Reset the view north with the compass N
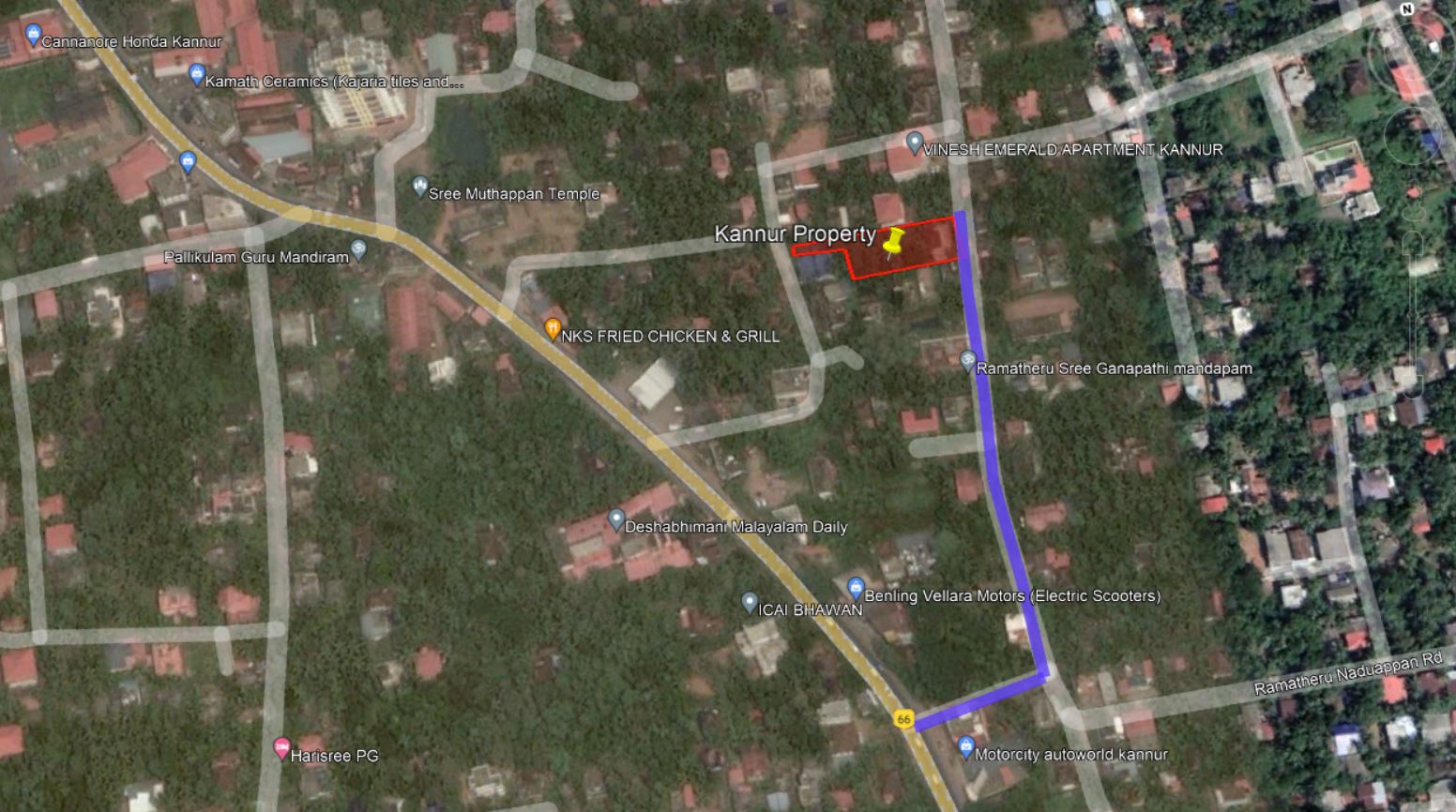Viewport: 1456px width, 812px height. (x=1406, y=9)
